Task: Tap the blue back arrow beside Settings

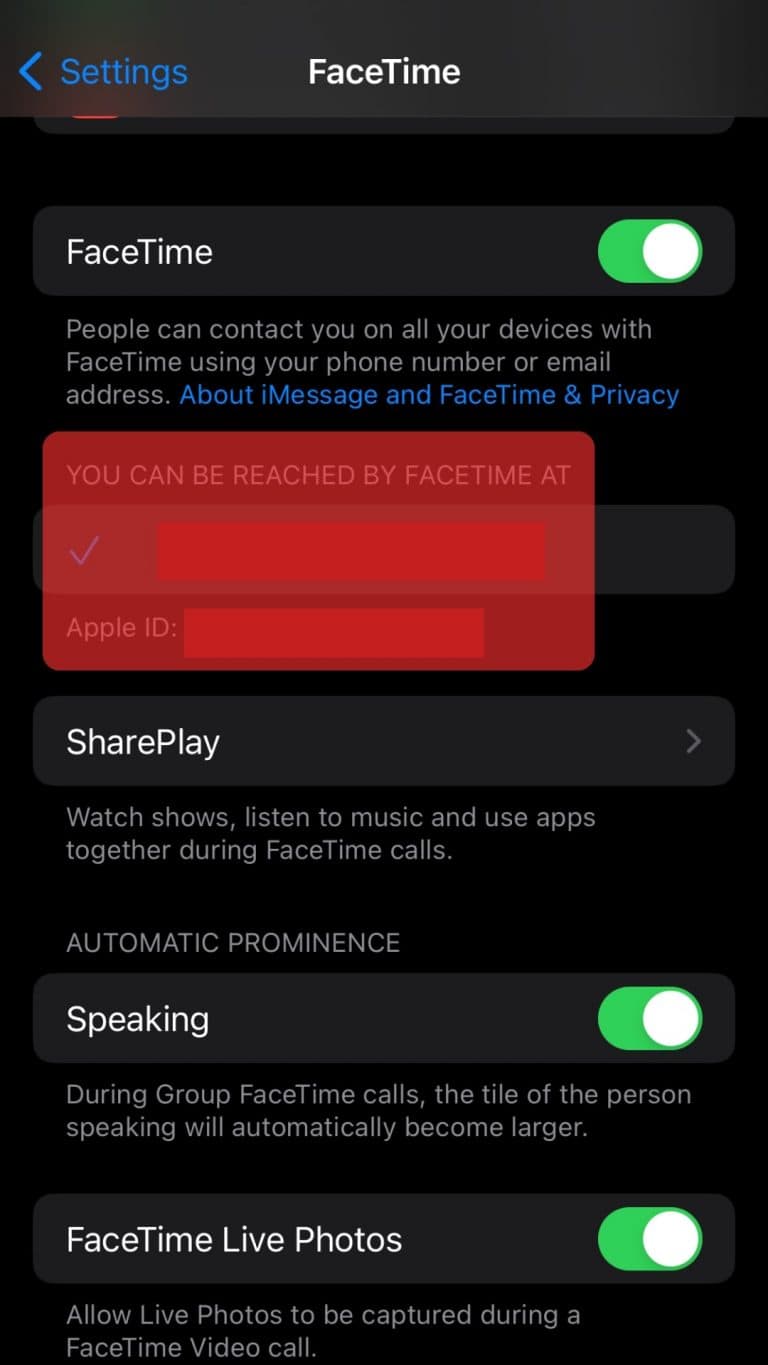Action: pyautogui.click(x=28, y=71)
